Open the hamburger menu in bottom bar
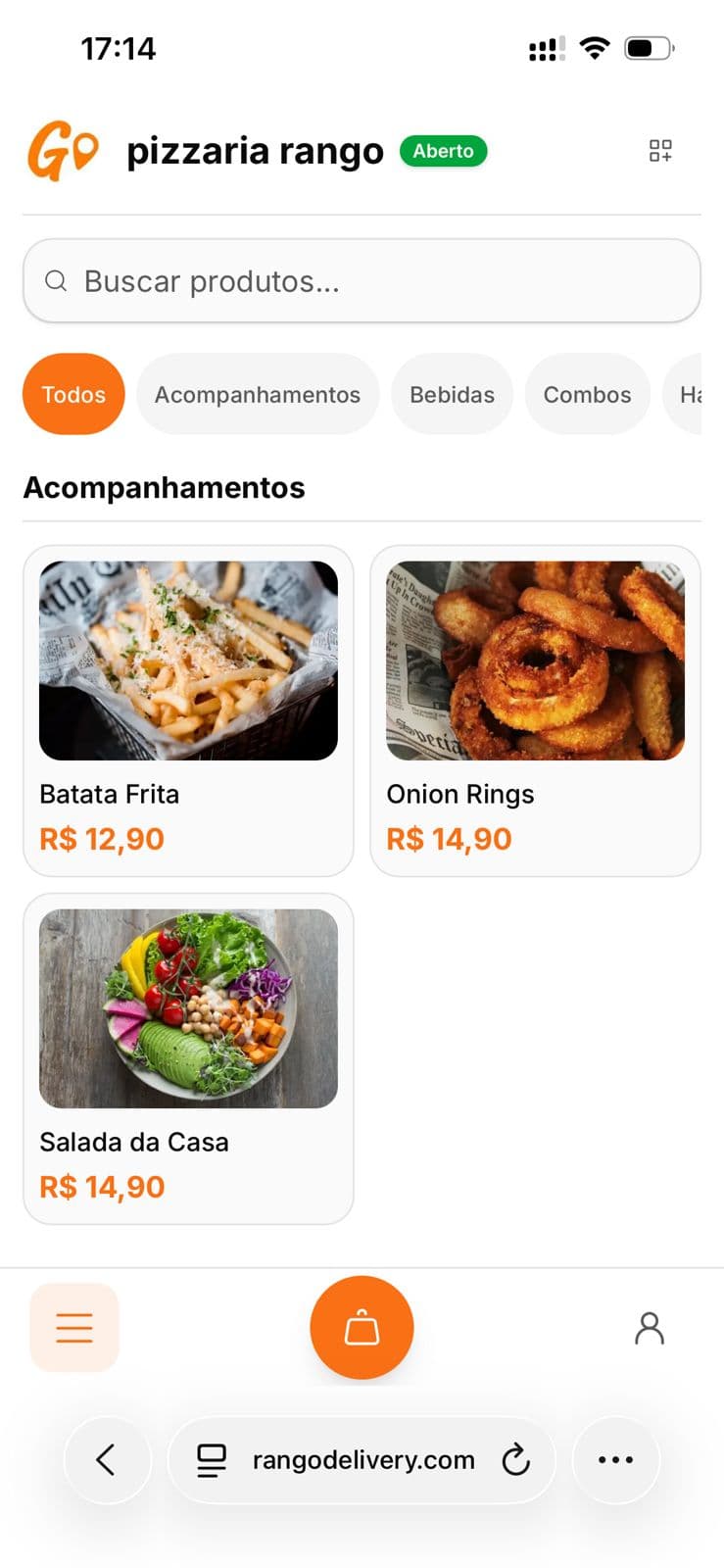The width and height of the screenshot is (724, 1568). coord(75,1327)
